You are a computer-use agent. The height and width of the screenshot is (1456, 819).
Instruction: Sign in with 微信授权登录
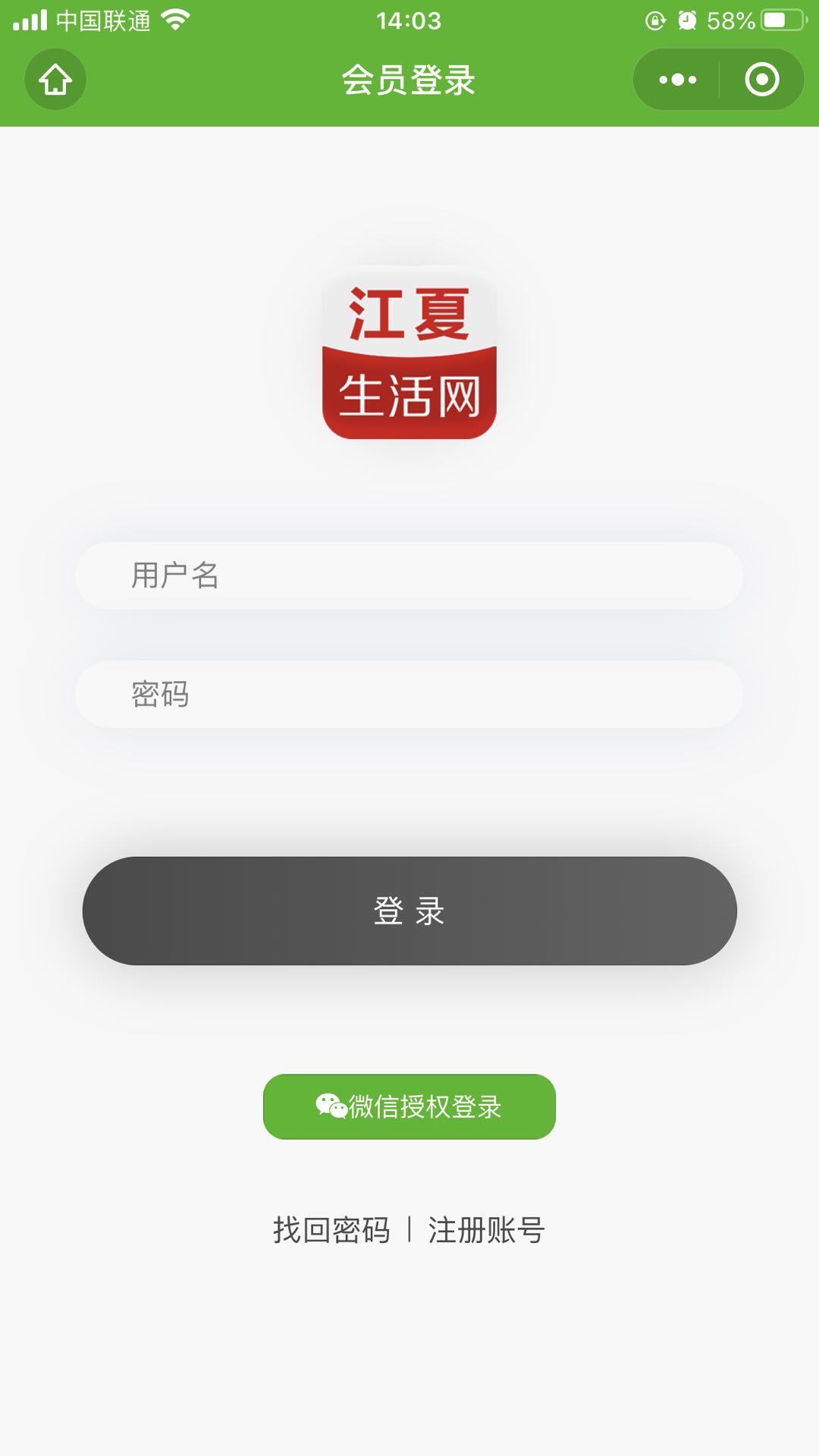(409, 1106)
